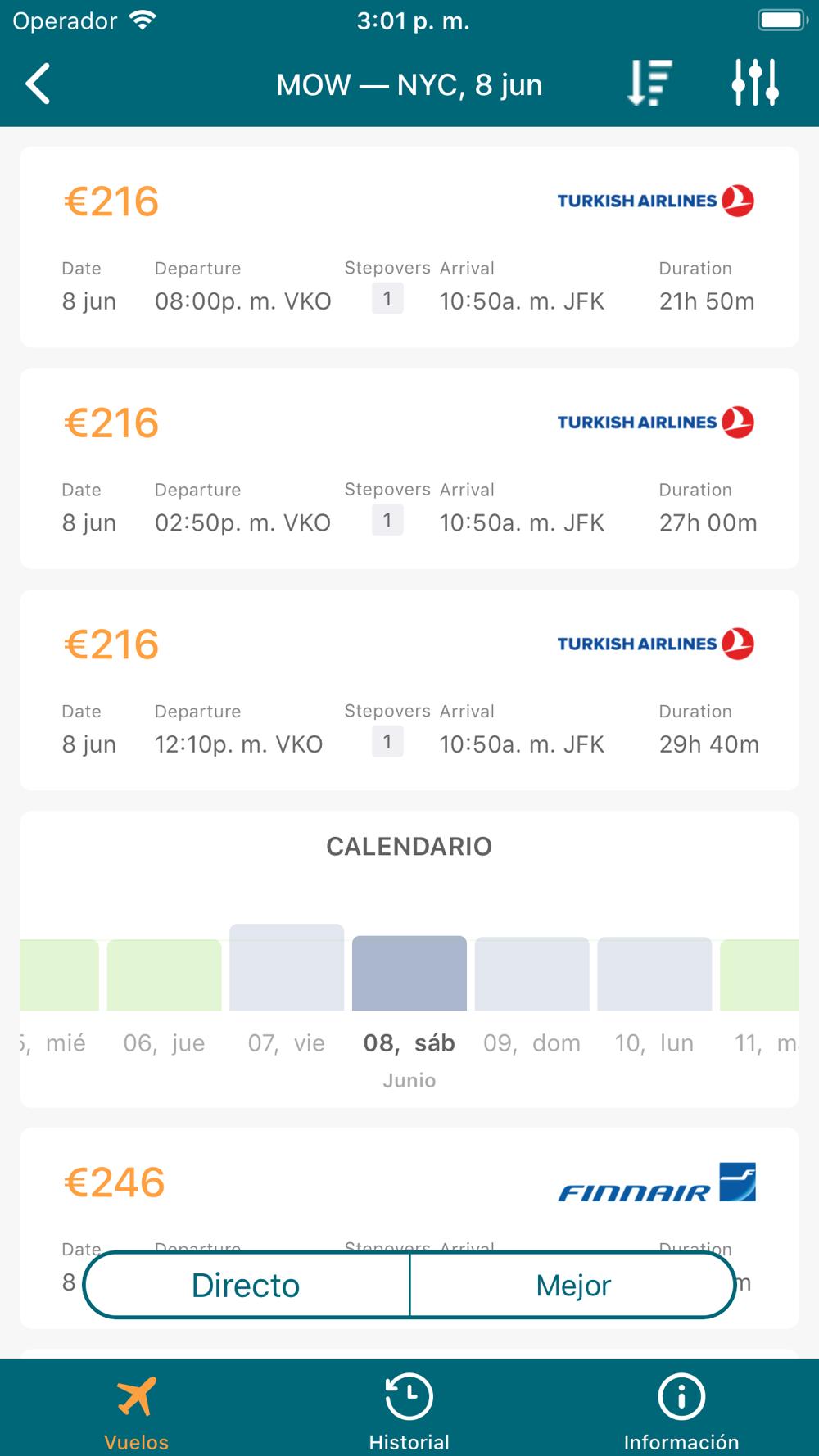Open the Turkish Airlines flight lasting 27h 00m

pyautogui.click(x=409, y=468)
